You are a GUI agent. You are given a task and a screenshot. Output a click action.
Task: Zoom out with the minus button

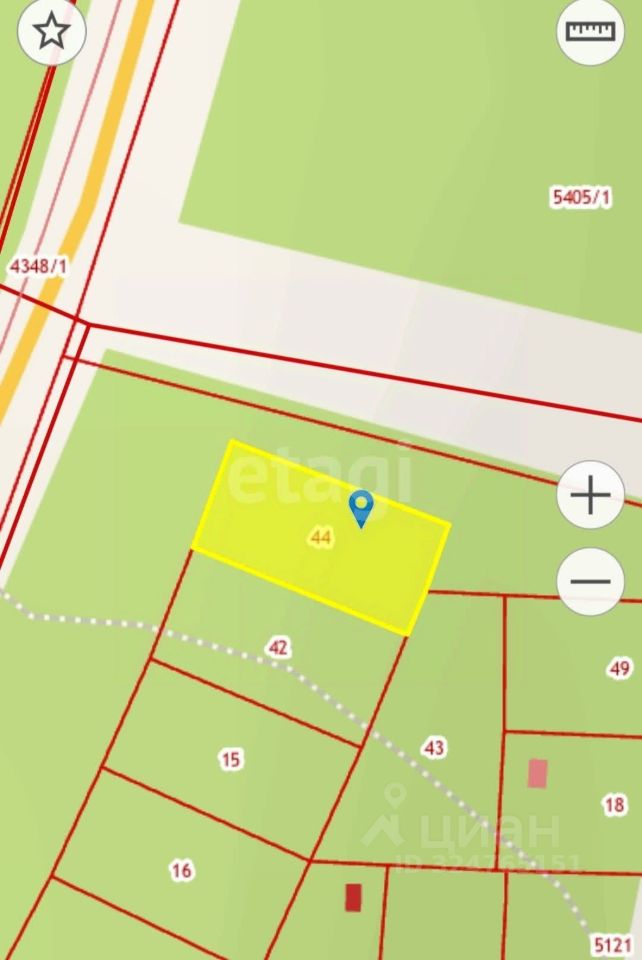[591, 581]
